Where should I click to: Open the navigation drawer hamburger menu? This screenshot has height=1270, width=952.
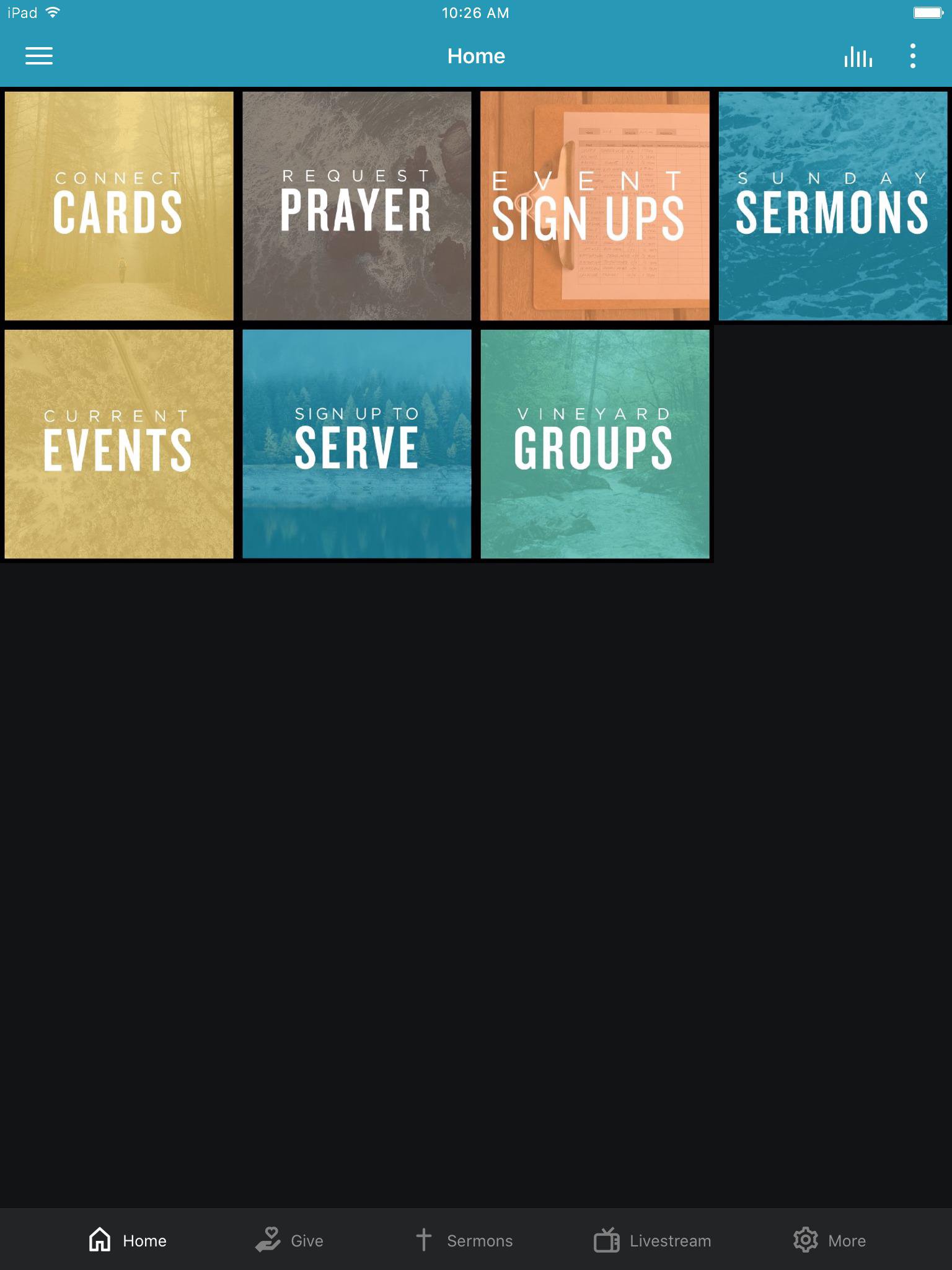(x=39, y=56)
